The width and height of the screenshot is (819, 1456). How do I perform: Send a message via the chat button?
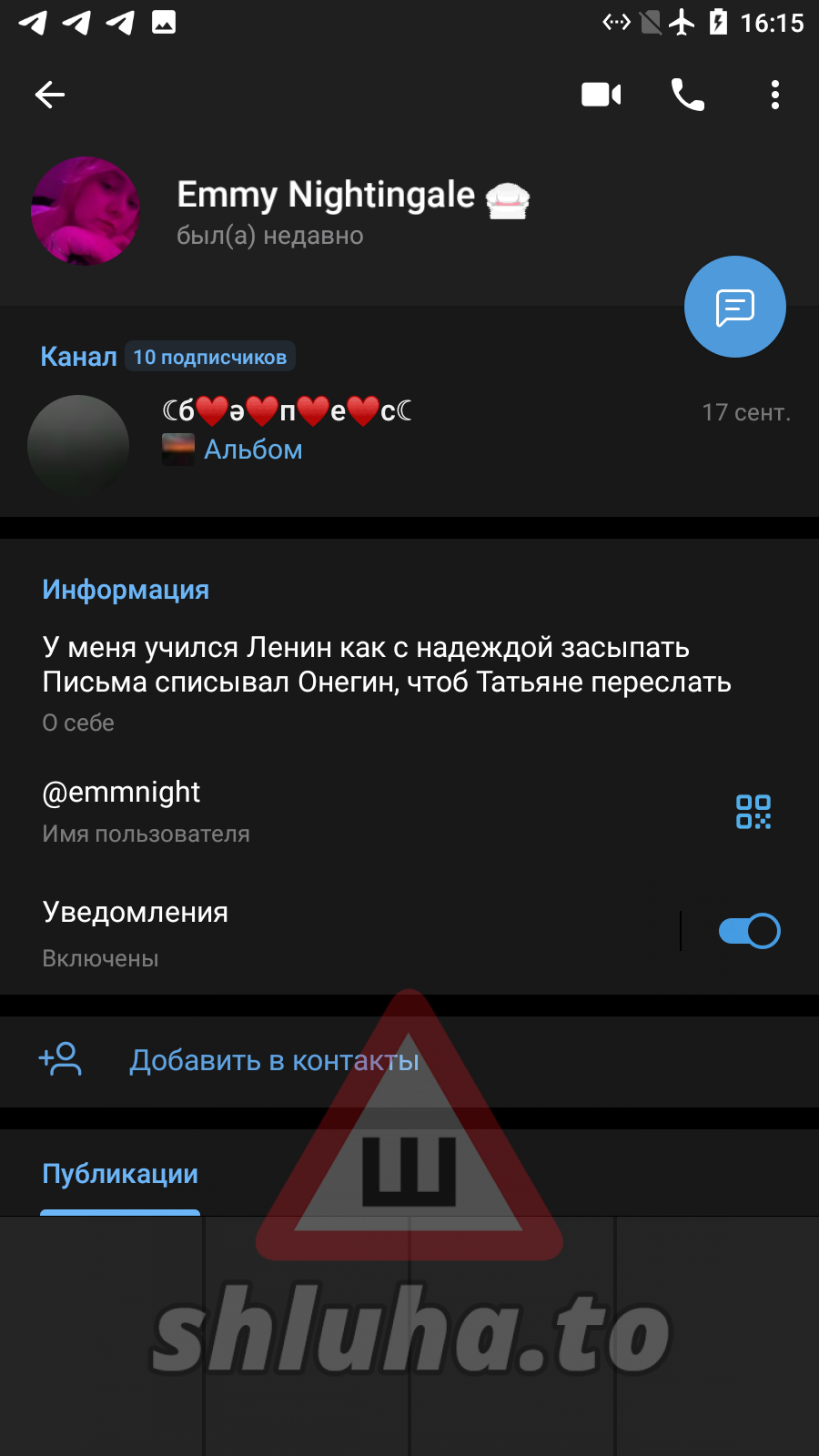(x=734, y=308)
